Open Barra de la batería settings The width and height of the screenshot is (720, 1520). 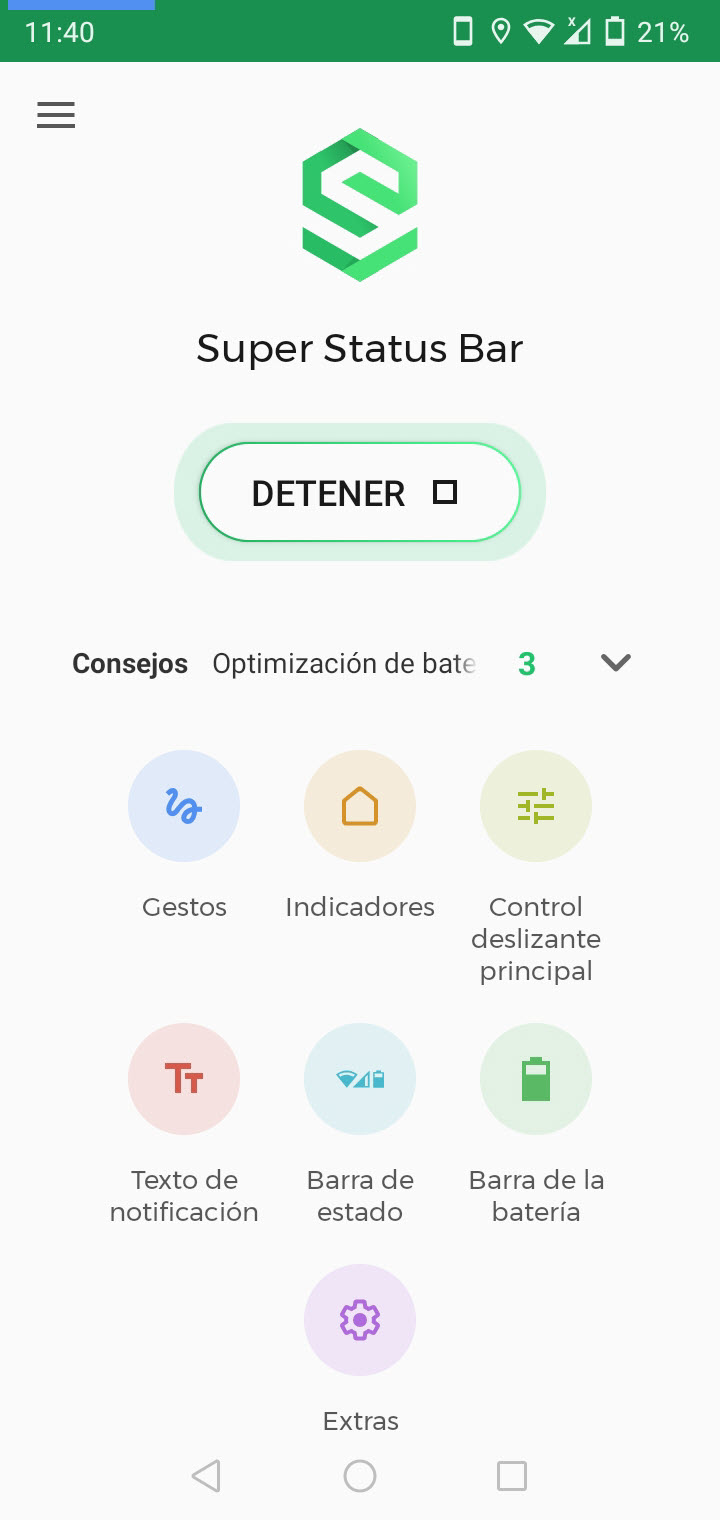[x=536, y=1079]
